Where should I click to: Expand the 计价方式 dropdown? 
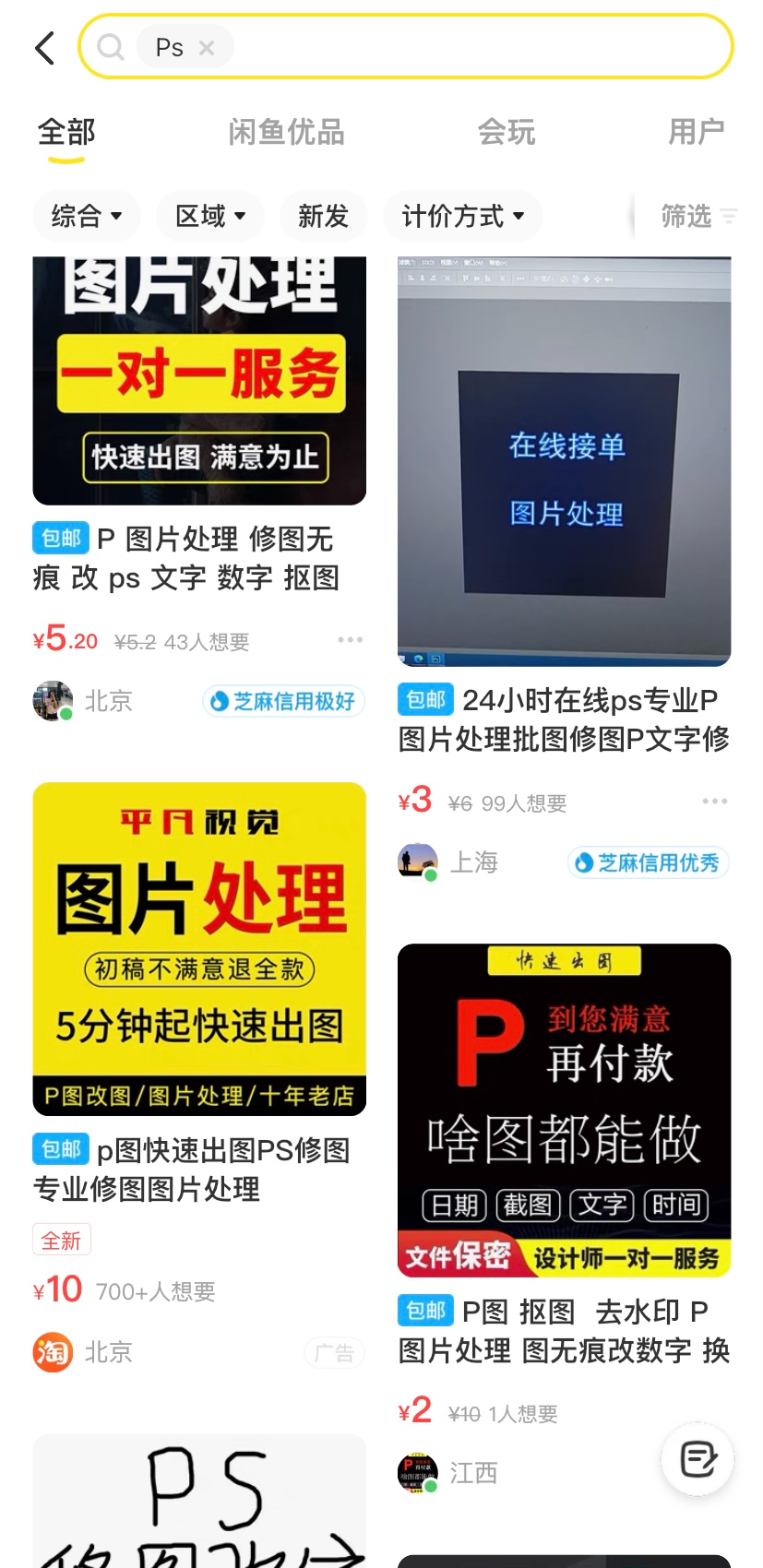point(462,217)
